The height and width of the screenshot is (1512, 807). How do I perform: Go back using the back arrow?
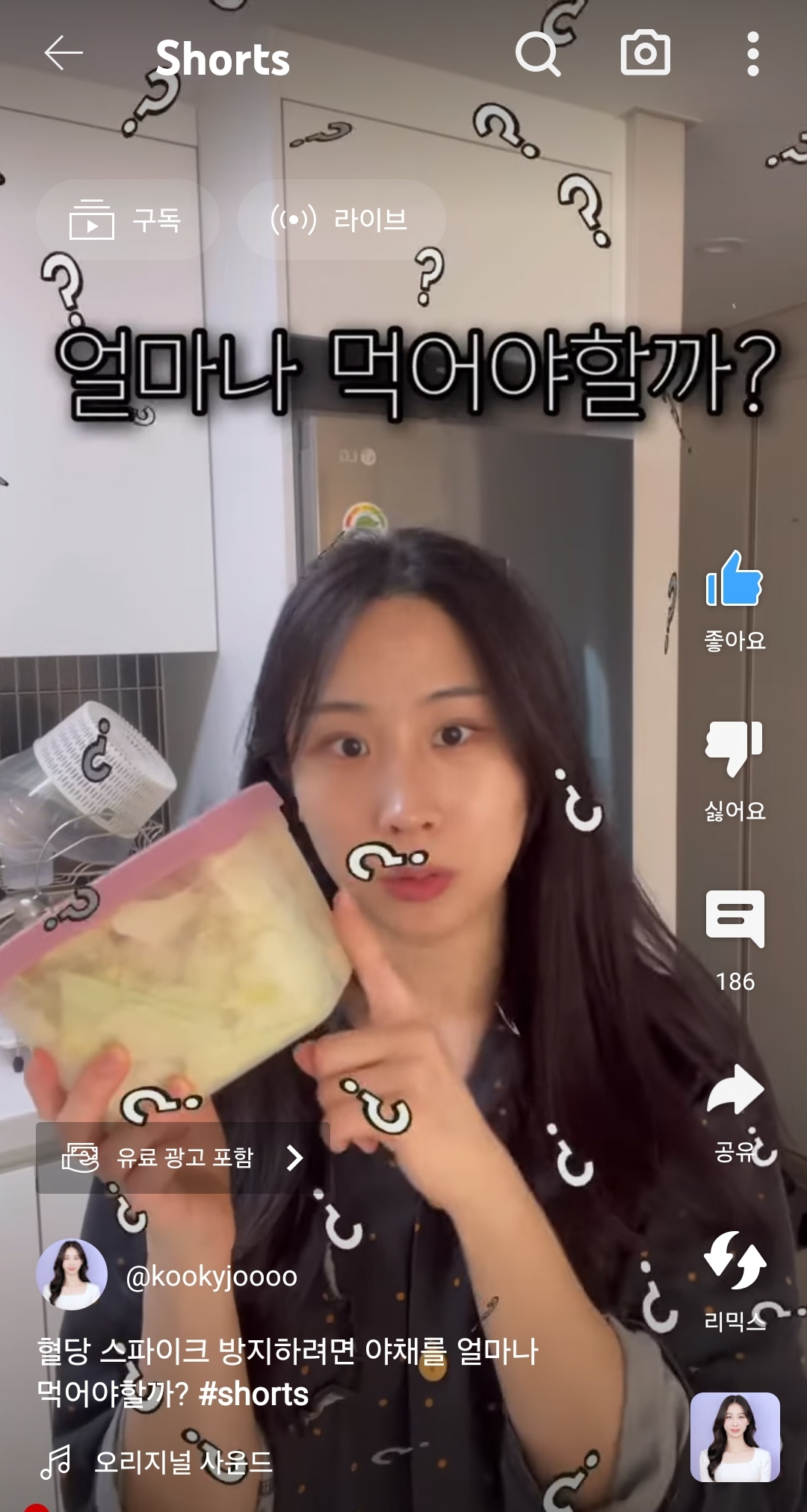(x=66, y=52)
